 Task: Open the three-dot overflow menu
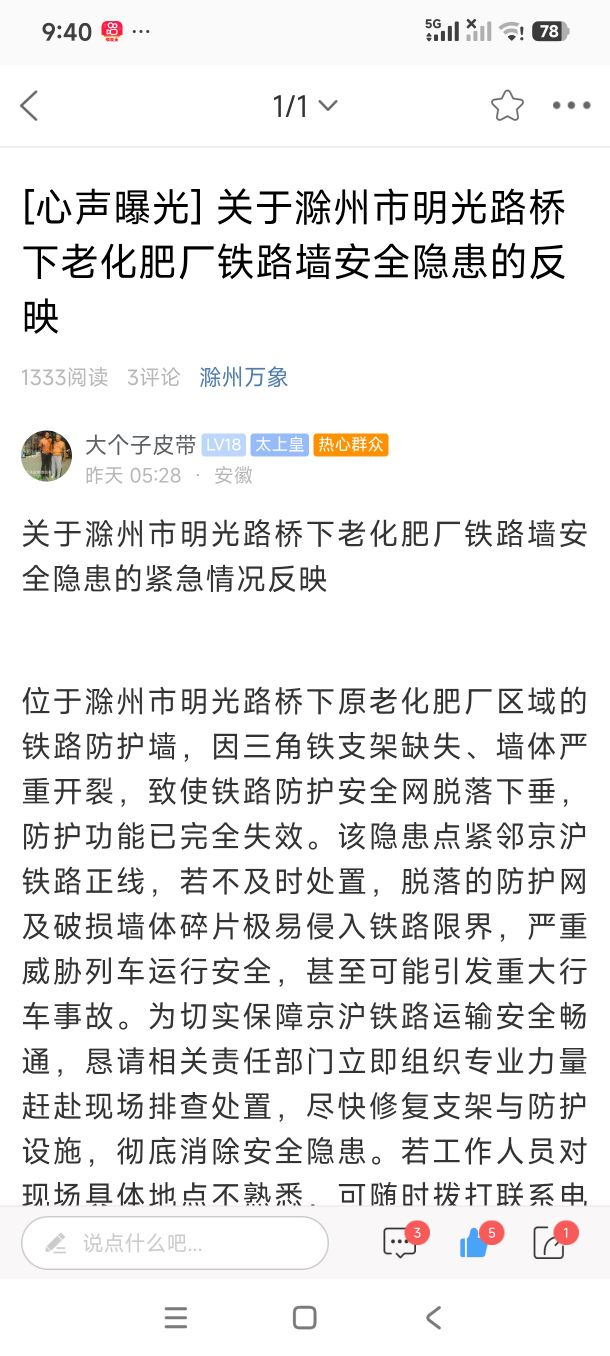571,106
